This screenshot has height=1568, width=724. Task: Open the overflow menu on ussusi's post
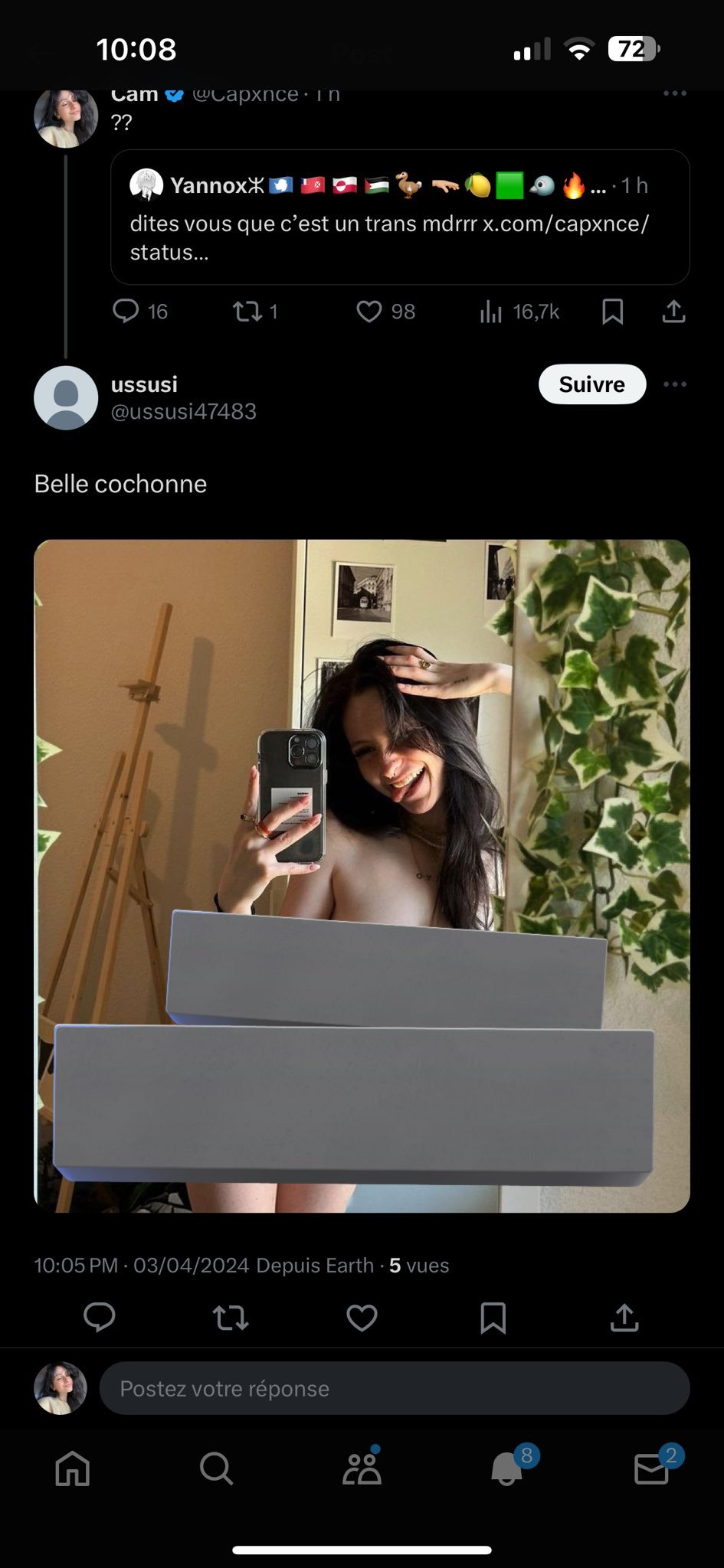point(674,384)
